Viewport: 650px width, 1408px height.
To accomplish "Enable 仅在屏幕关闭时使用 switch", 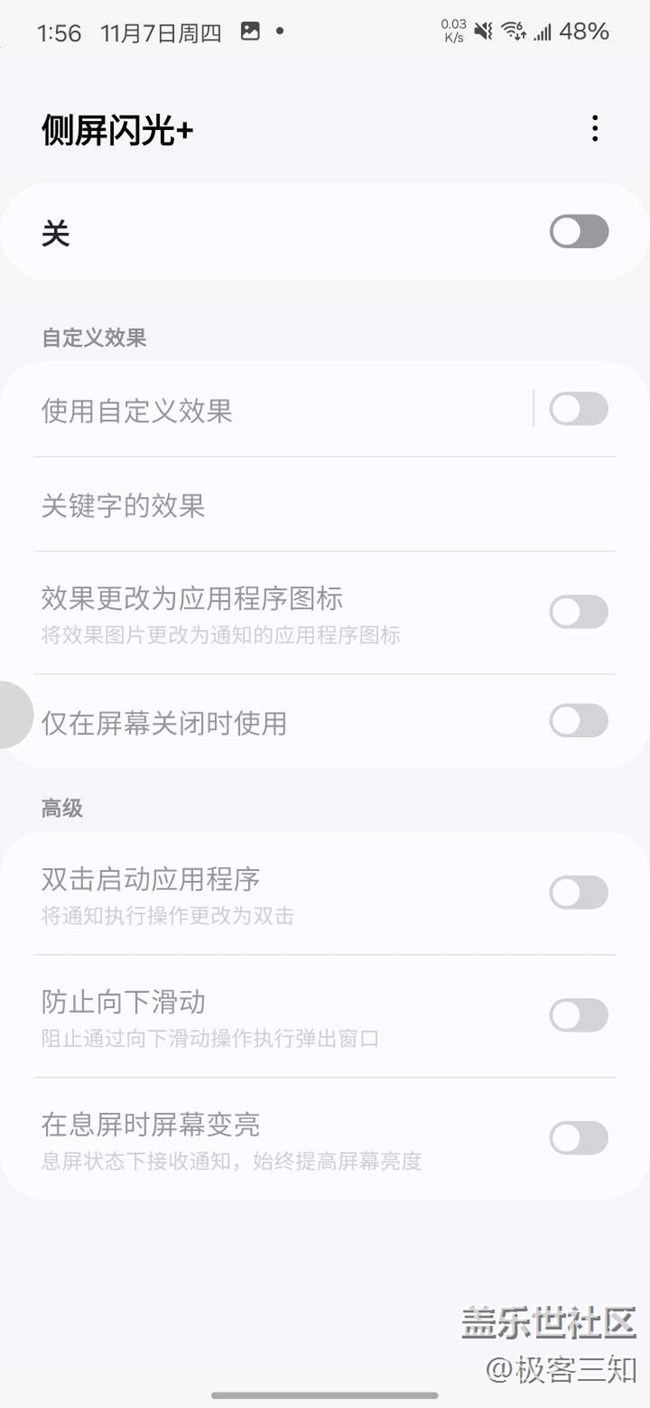I will (579, 721).
